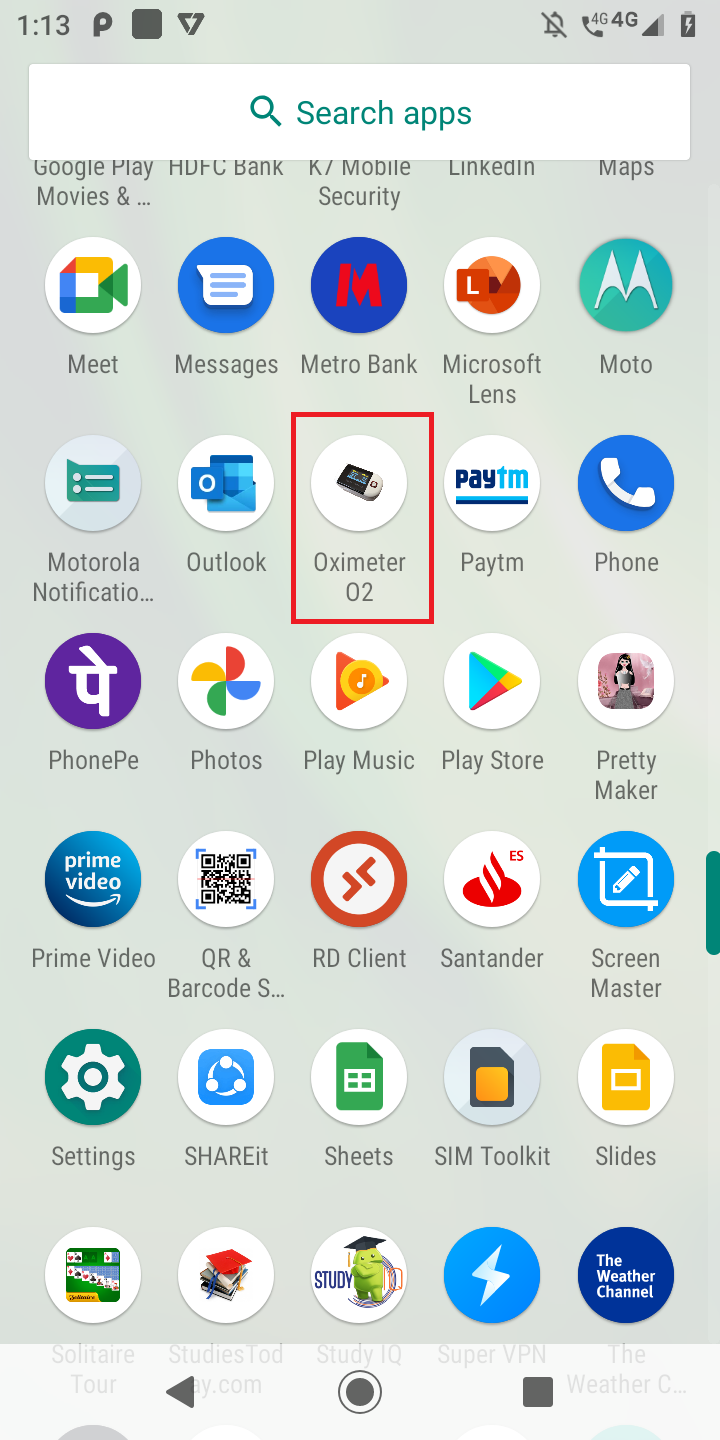Image resolution: width=720 pixels, height=1440 pixels.
Task: Open Metro Bank
Action: pos(359,285)
